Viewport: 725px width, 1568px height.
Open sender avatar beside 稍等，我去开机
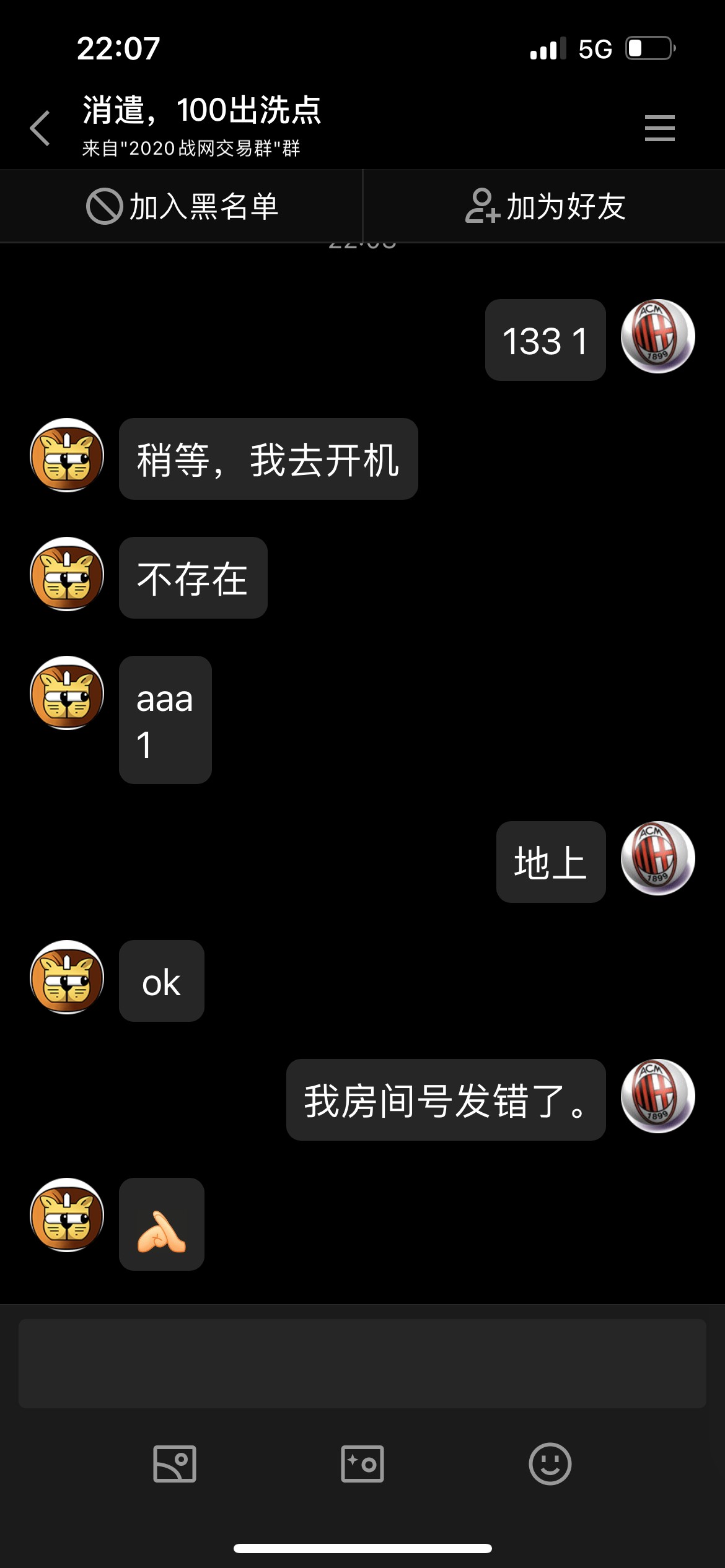click(x=67, y=455)
